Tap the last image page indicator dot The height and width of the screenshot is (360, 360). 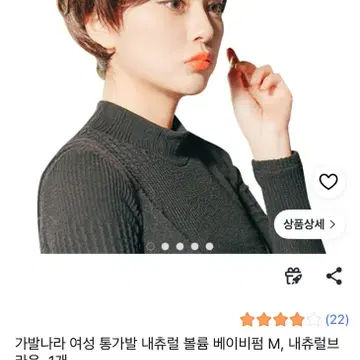click(x=209, y=246)
